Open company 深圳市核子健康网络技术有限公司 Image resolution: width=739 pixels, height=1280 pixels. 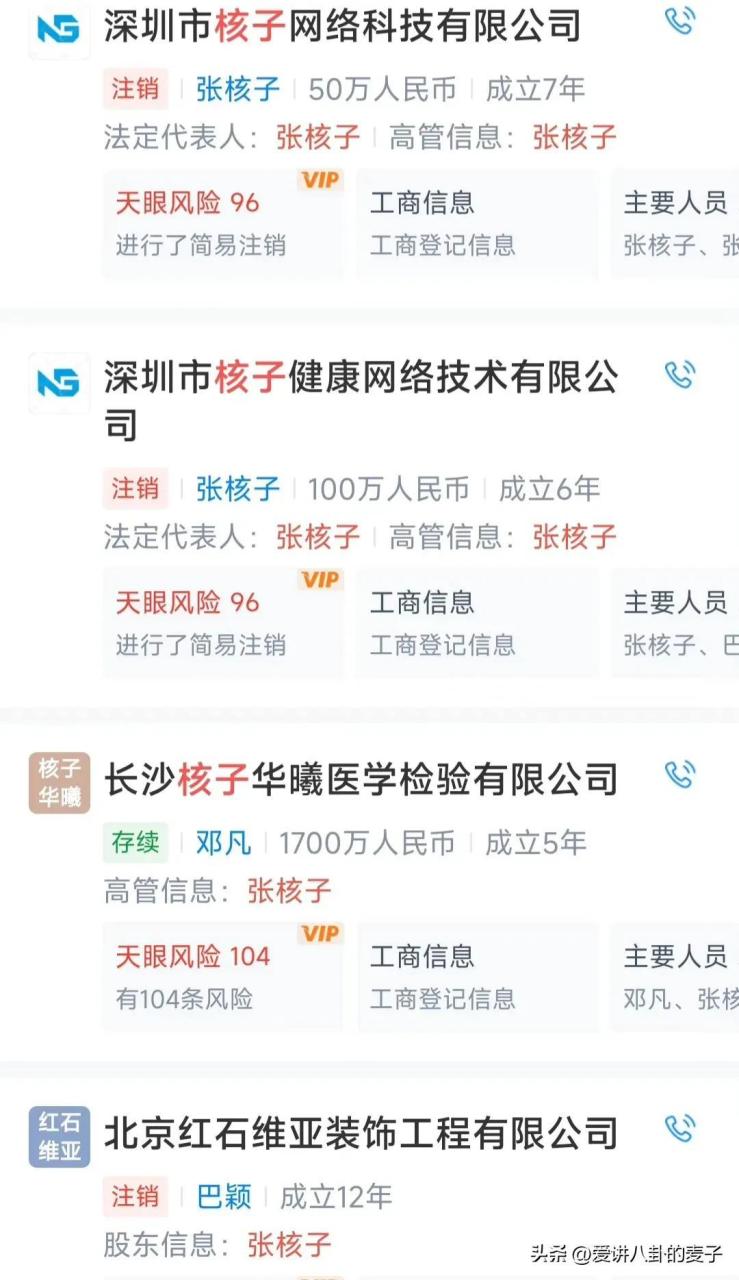click(361, 401)
